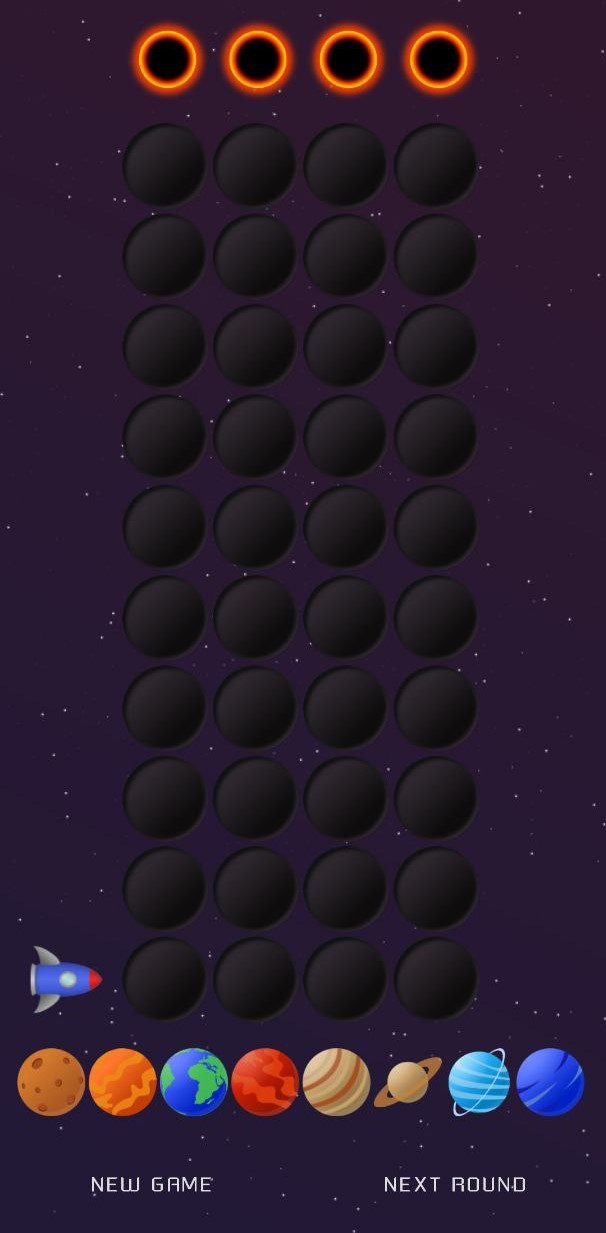Start a new game
The height and width of the screenshot is (1233, 606).
[152, 1185]
